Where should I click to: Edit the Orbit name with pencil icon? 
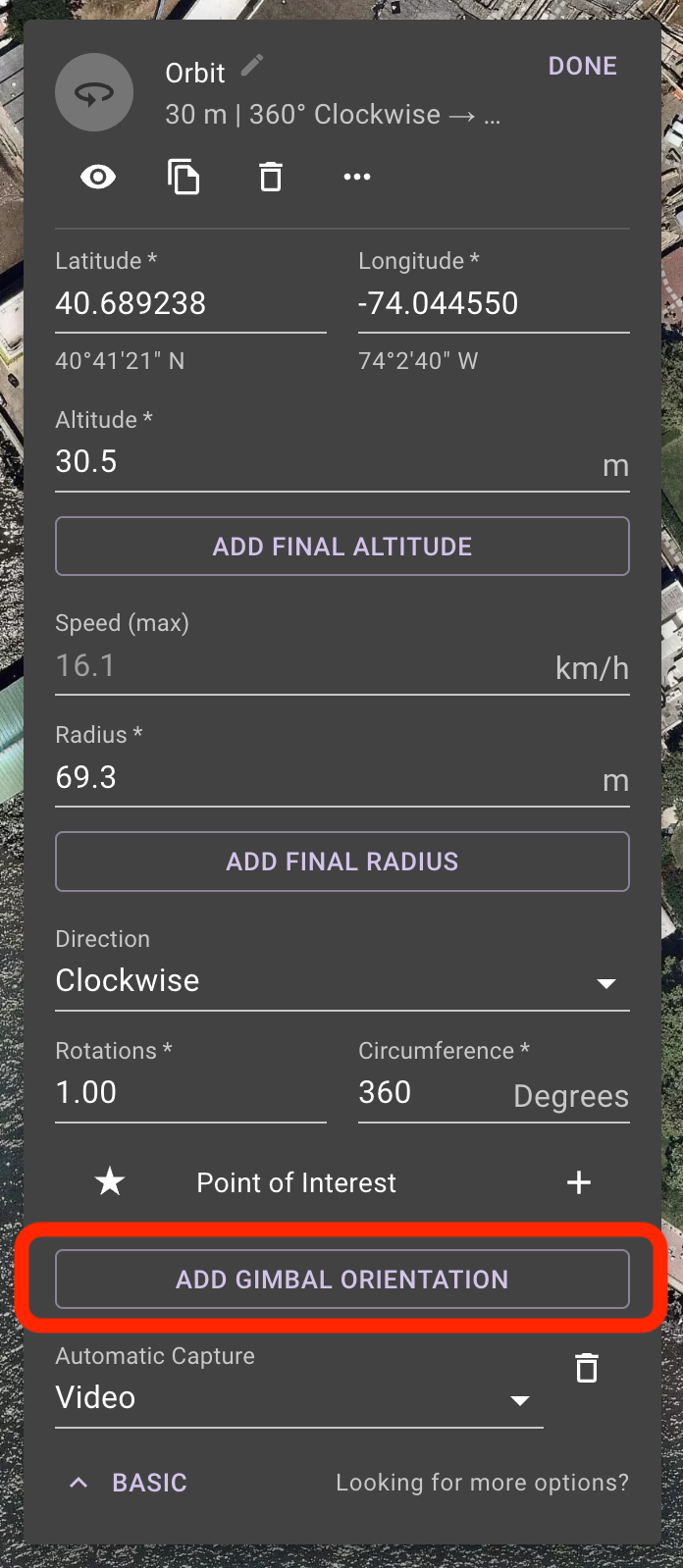(x=252, y=65)
